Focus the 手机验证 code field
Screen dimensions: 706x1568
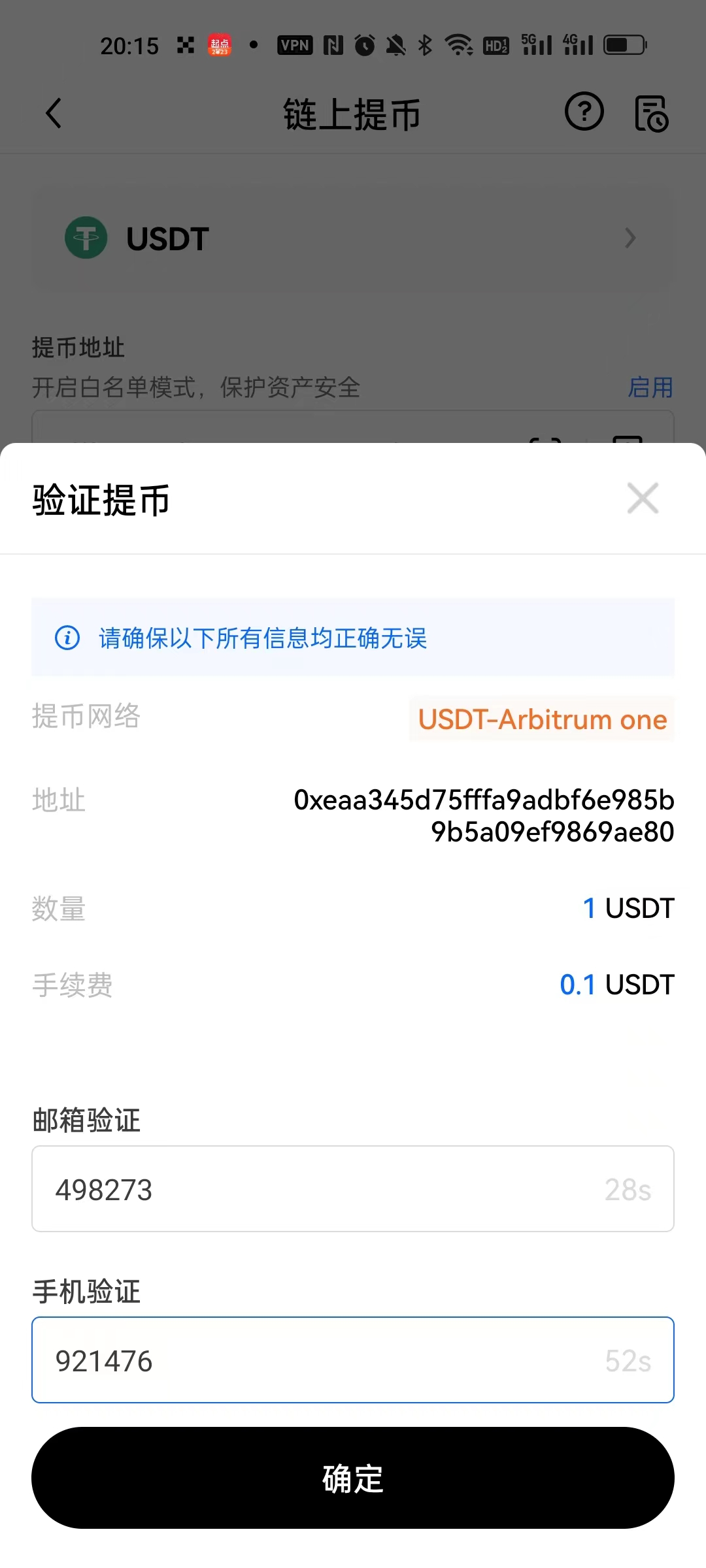[314, 1360]
